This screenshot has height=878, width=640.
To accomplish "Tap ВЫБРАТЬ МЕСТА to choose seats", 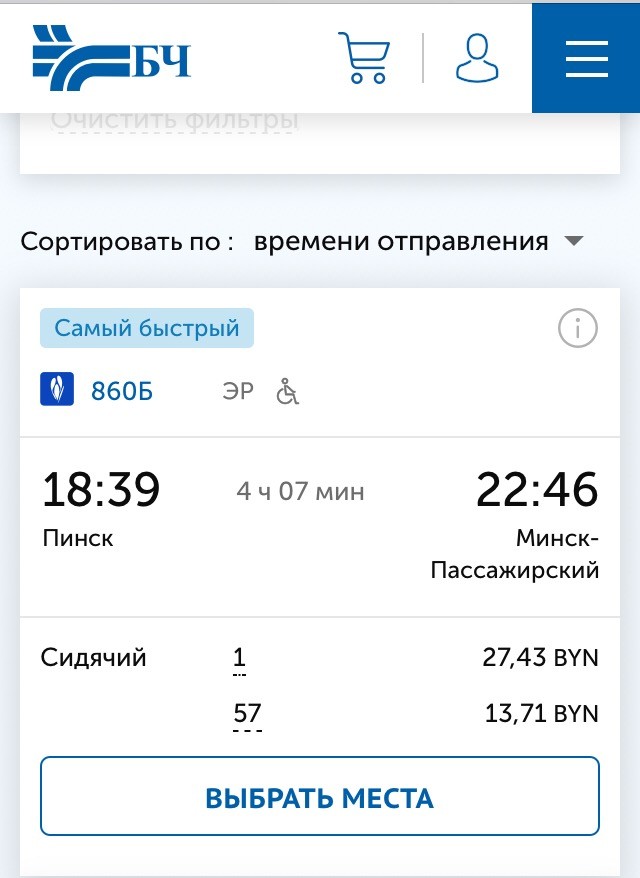I will (x=319, y=797).
